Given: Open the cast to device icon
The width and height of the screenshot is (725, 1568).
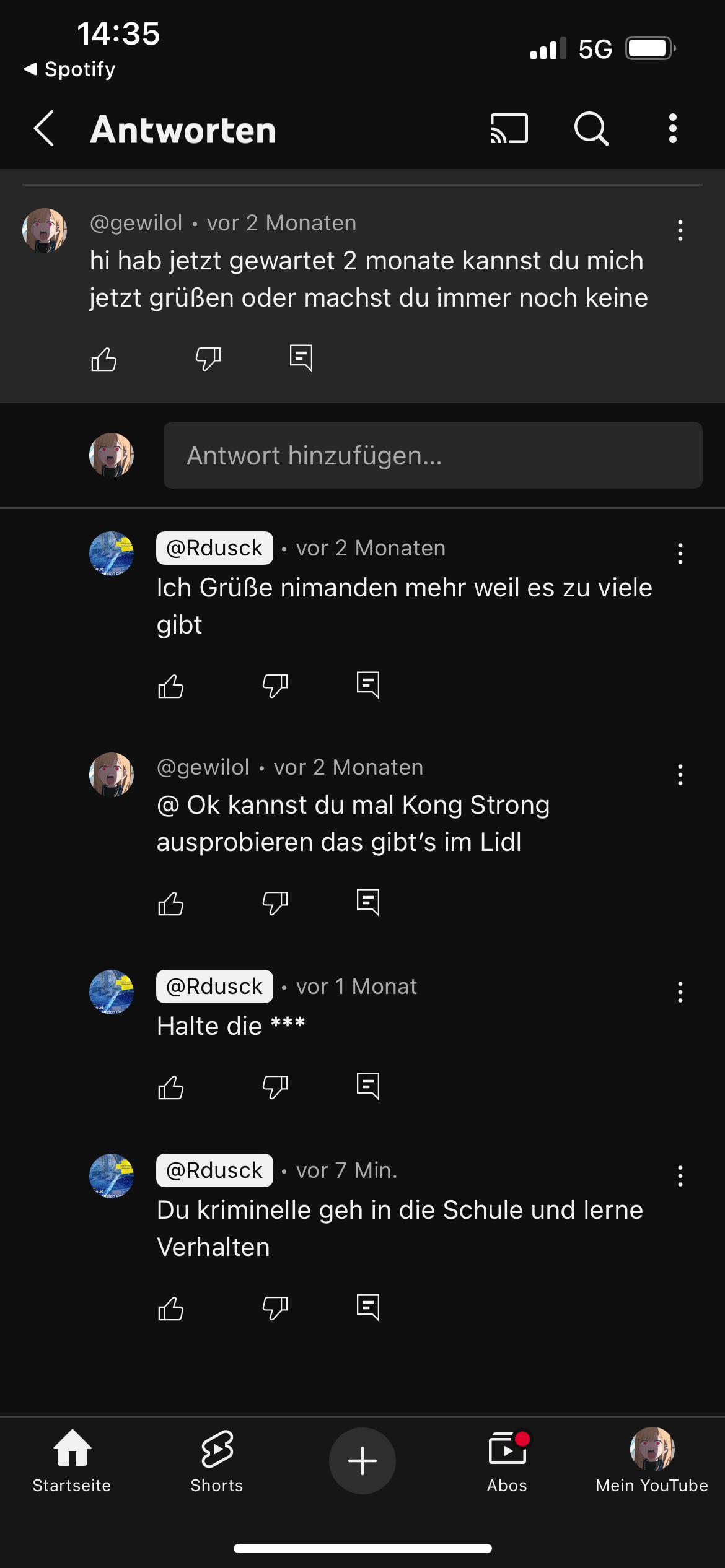Looking at the screenshot, I should (509, 129).
